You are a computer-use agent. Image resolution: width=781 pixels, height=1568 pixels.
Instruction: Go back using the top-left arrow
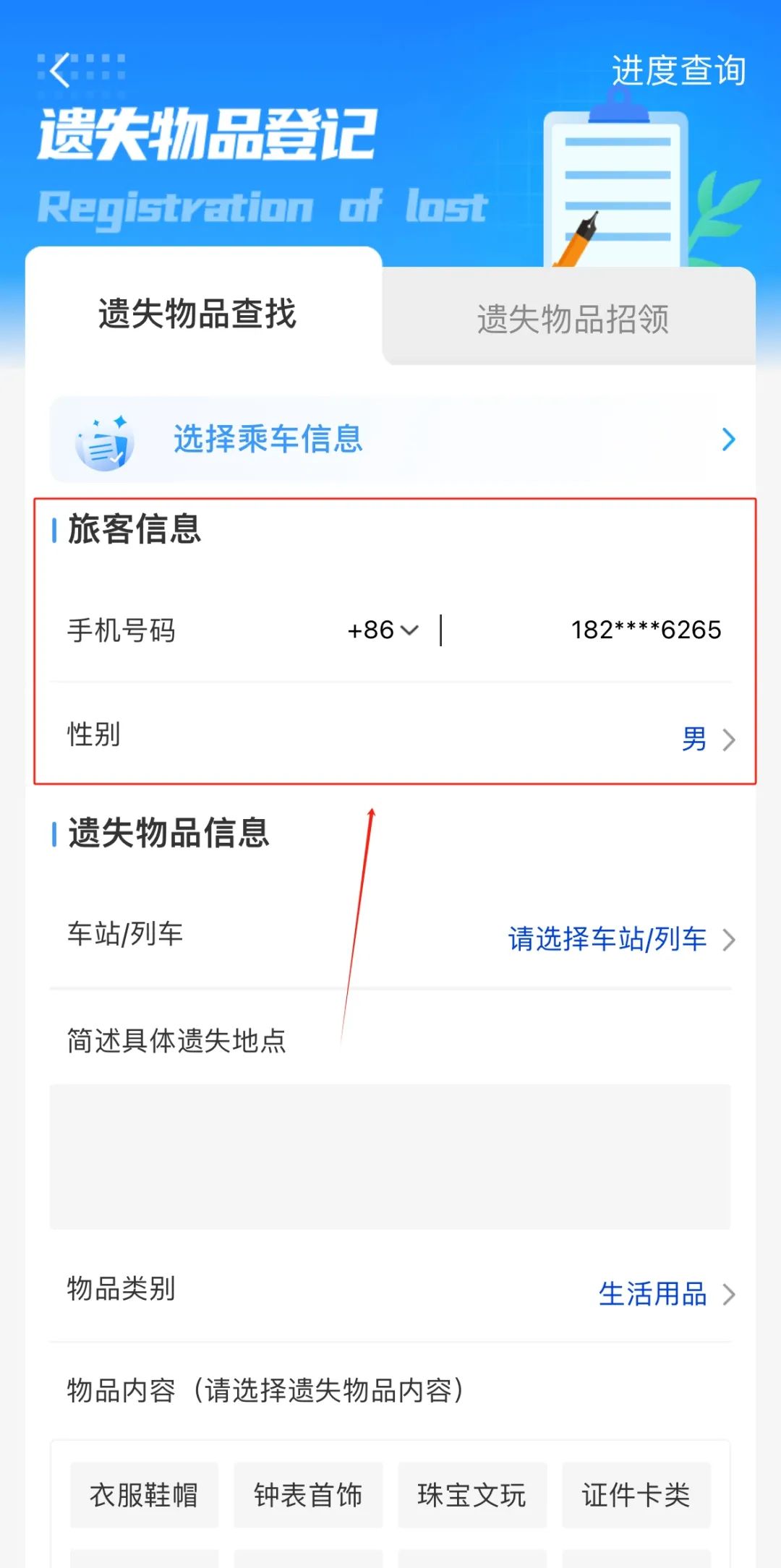pos(61,71)
